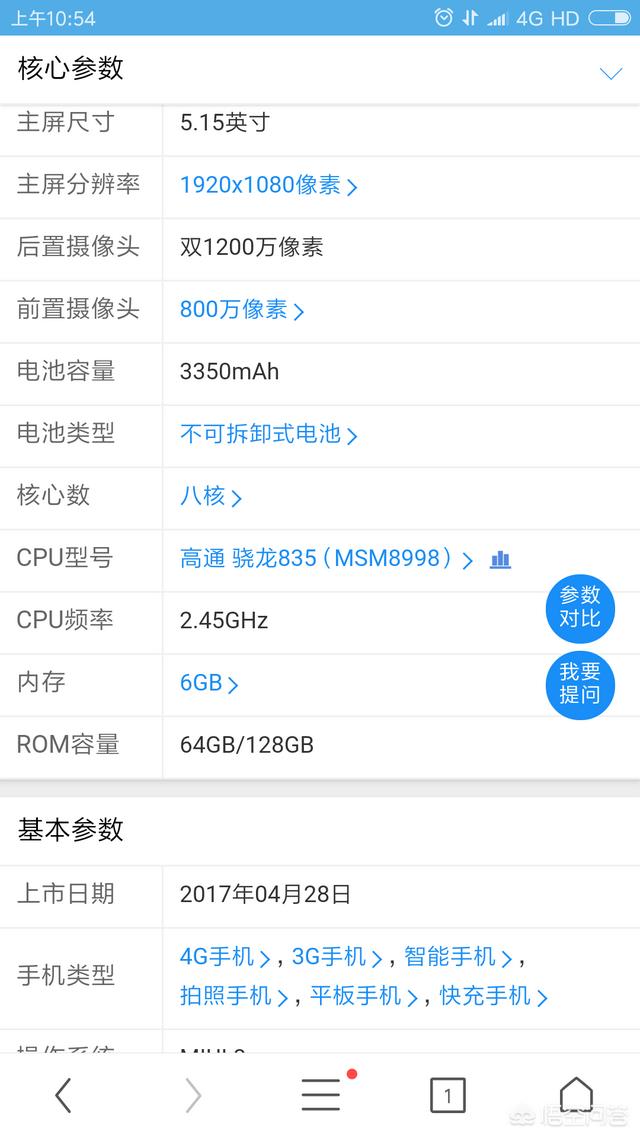
Task: Open the 3G手机 category link
Action: point(337,957)
